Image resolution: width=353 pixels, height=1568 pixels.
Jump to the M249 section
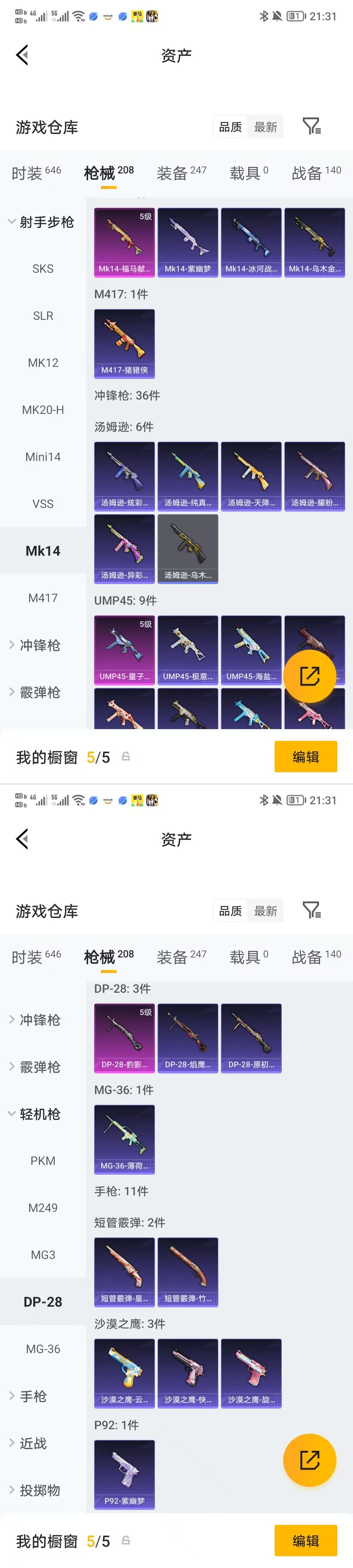click(42, 1207)
